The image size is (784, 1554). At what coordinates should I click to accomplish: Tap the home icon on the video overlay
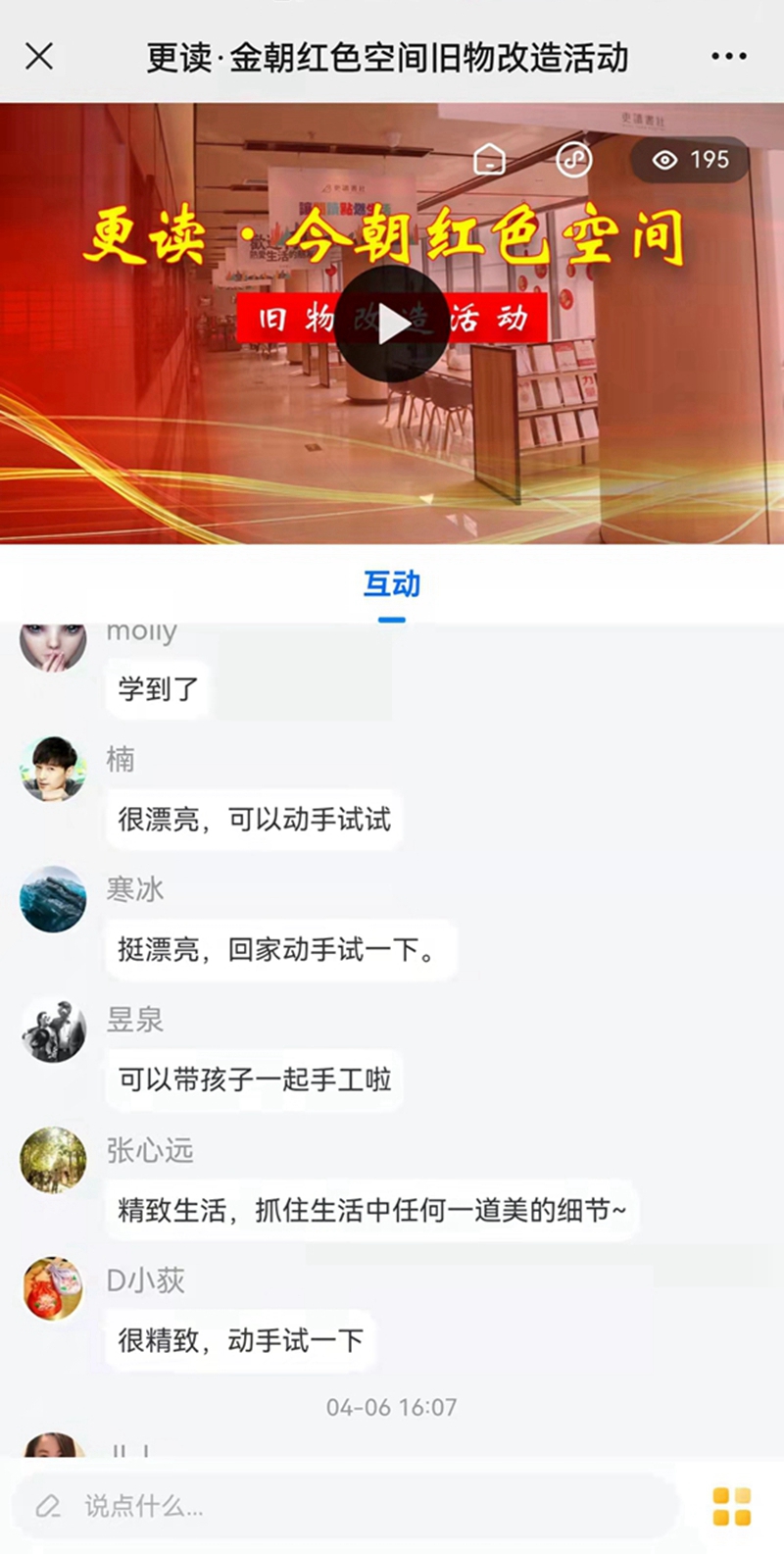(x=490, y=160)
